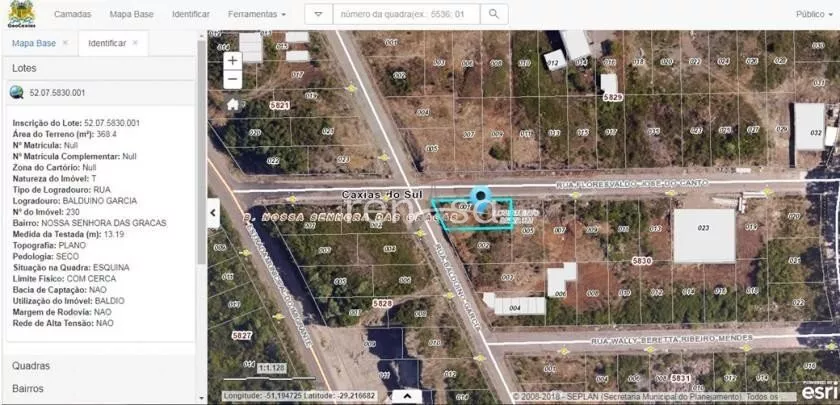This screenshot has width=840, height=405.
Task: Return map to home extent
Action: coord(233,104)
